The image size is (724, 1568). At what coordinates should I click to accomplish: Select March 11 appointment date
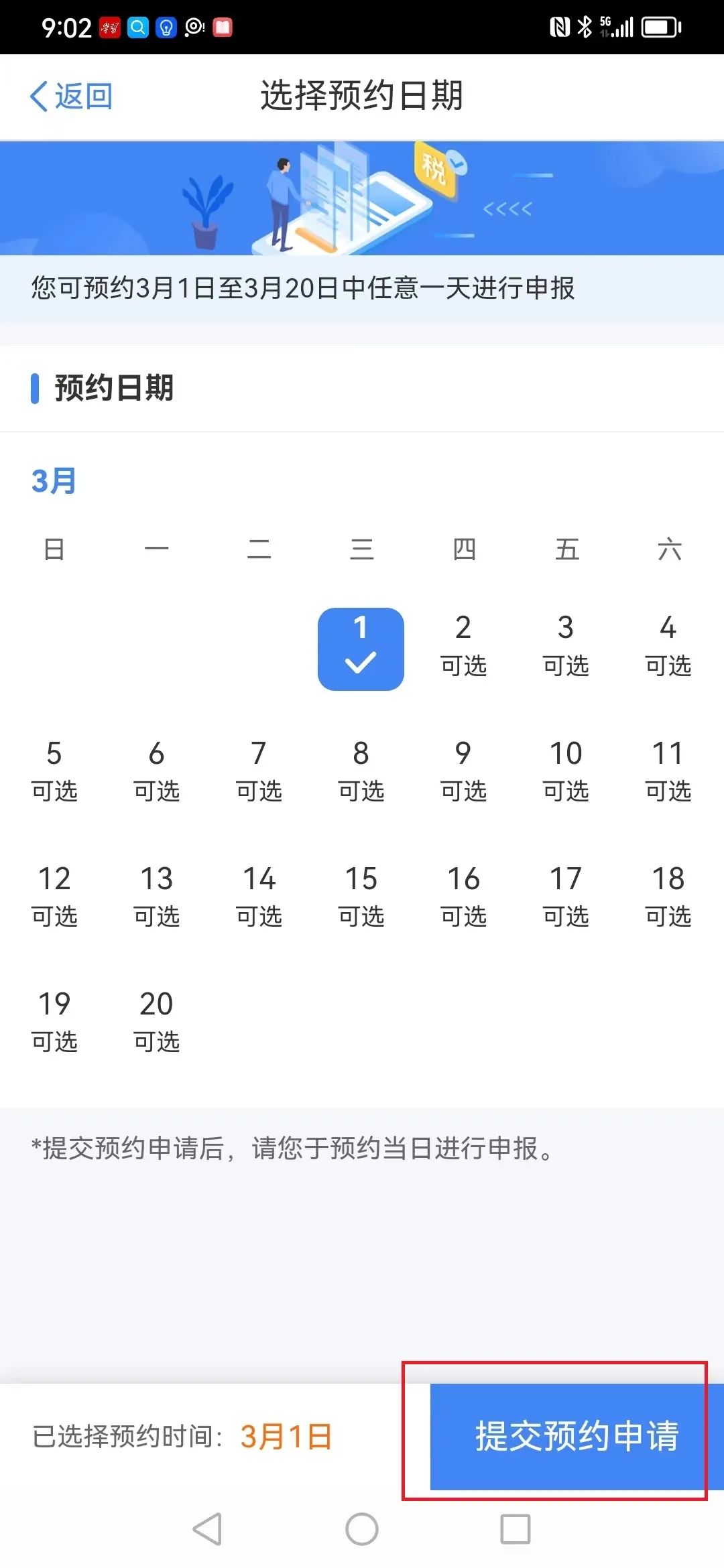point(668,771)
